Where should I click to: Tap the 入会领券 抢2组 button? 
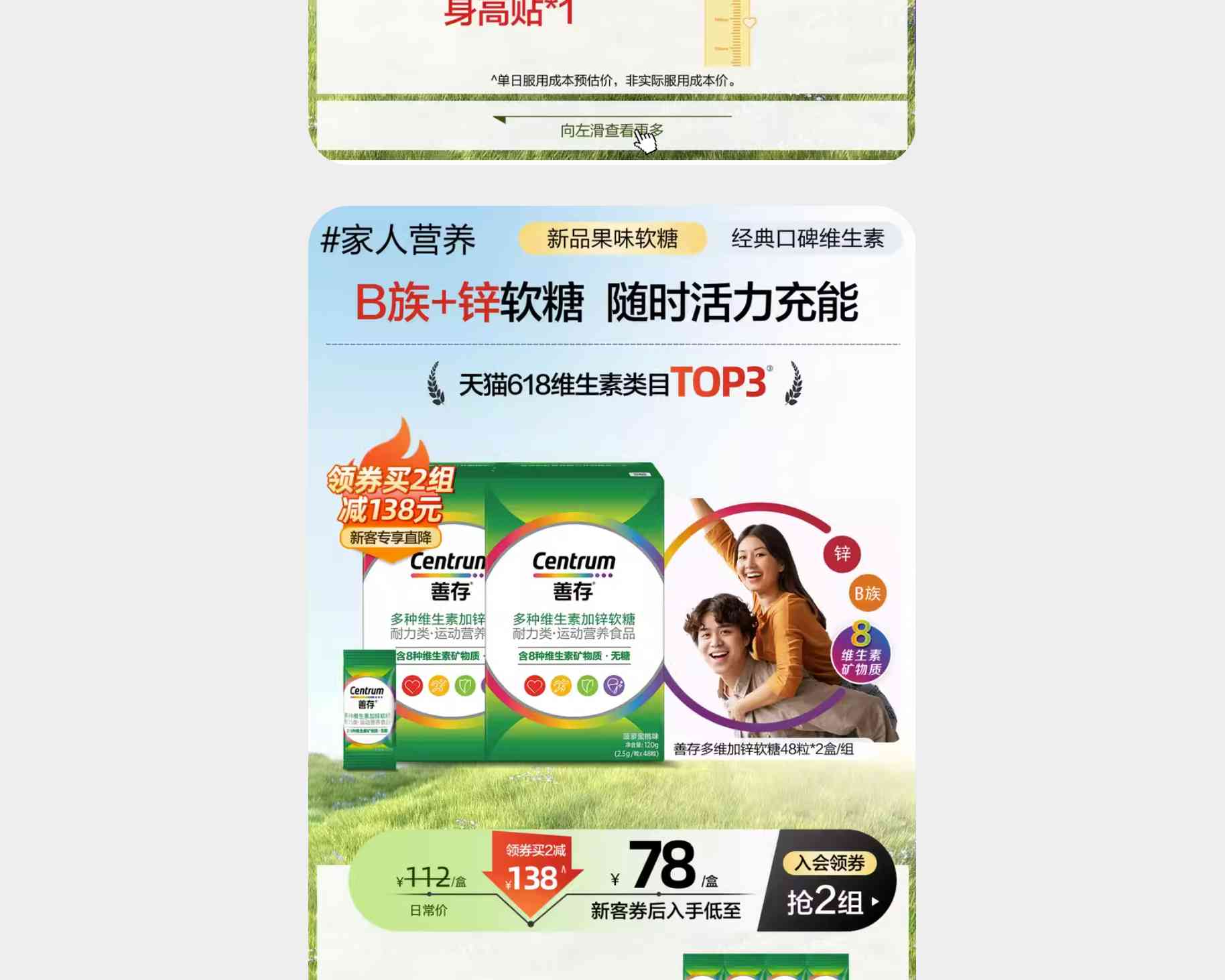pyautogui.click(x=830, y=882)
